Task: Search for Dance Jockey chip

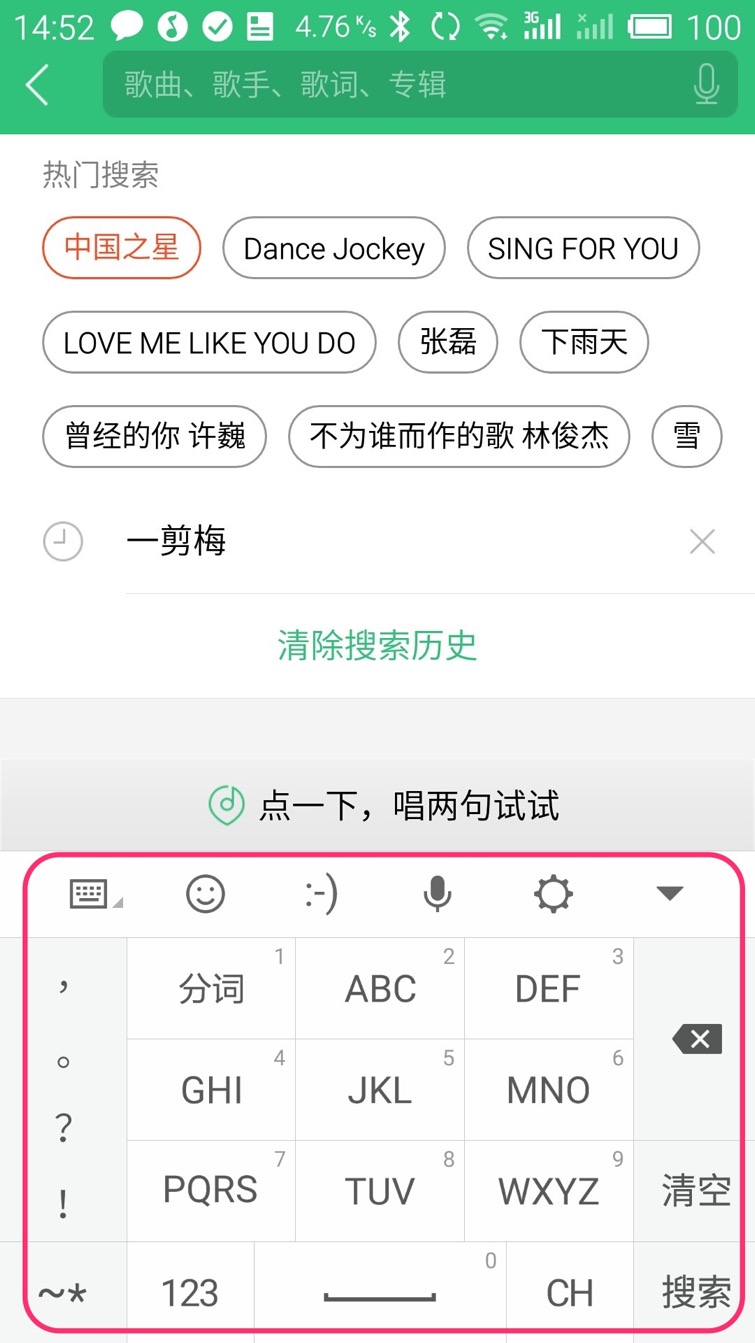Action: pyautogui.click(x=334, y=248)
